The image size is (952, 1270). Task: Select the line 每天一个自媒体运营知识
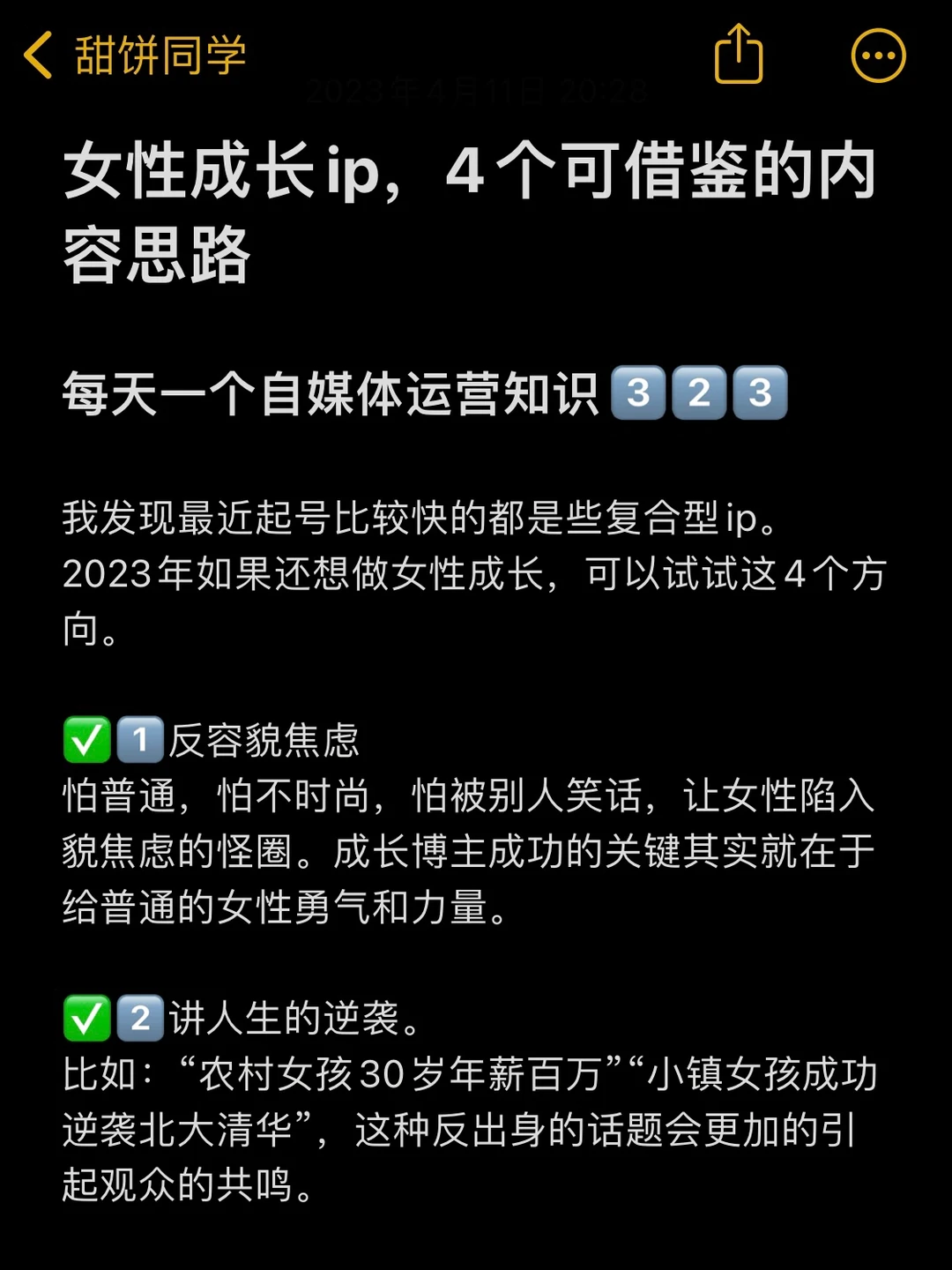335,394
